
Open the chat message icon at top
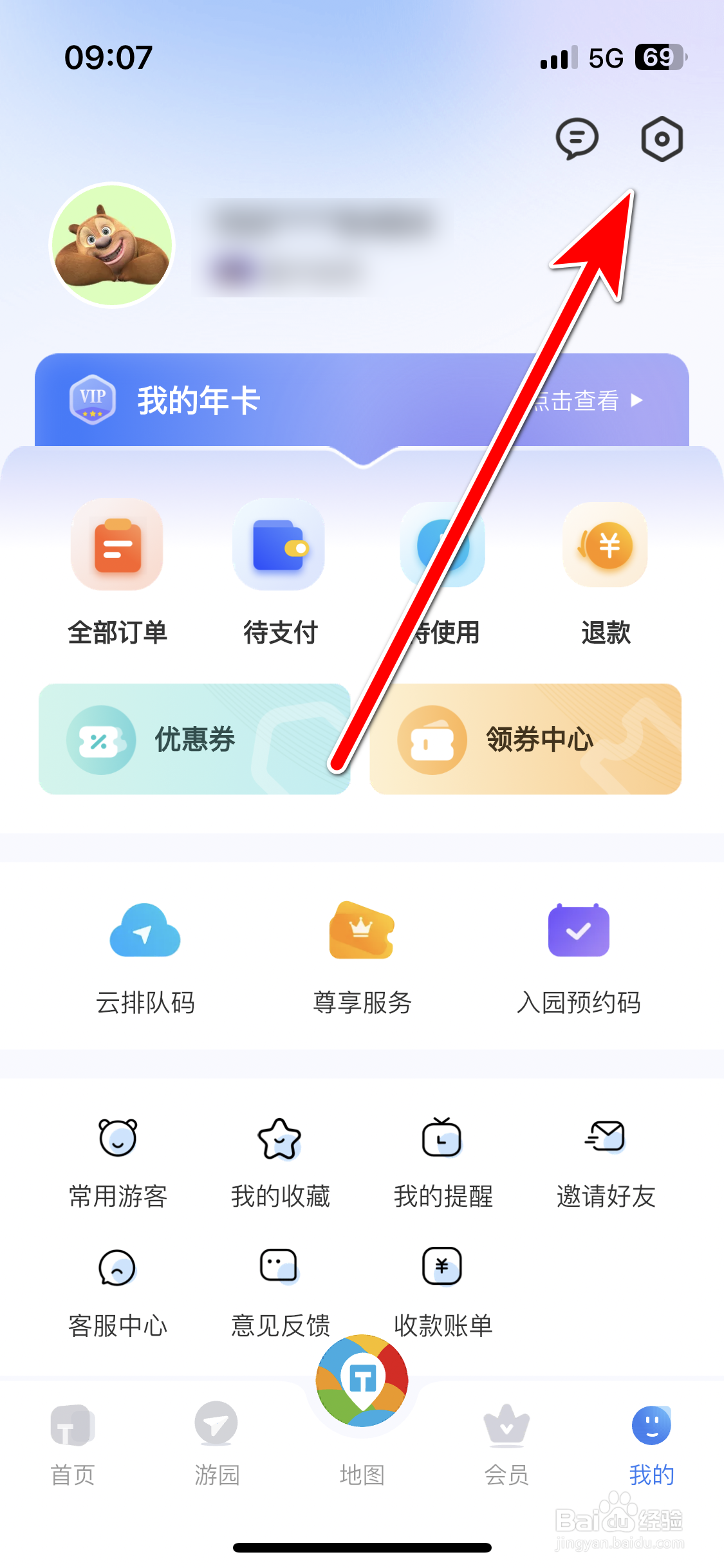pyautogui.click(x=577, y=138)
